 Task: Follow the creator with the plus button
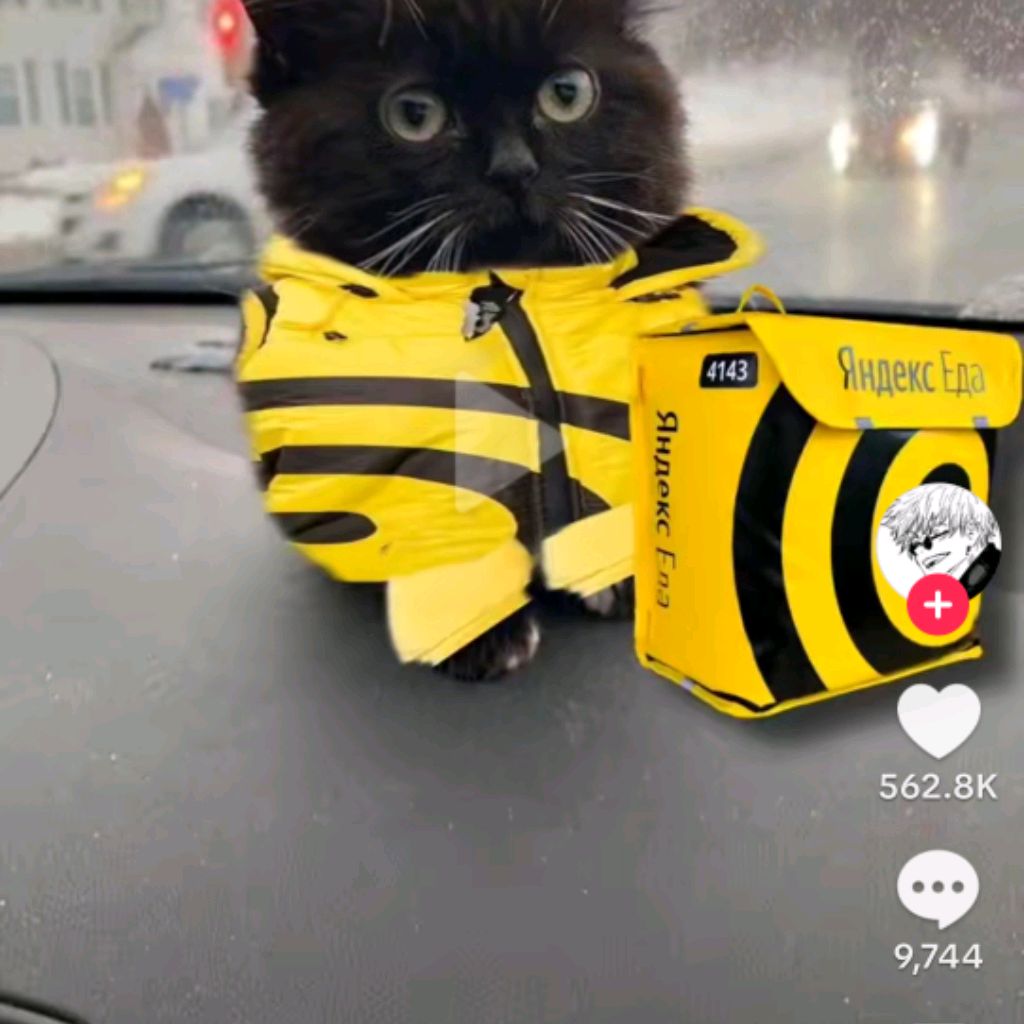coord(937,605)
